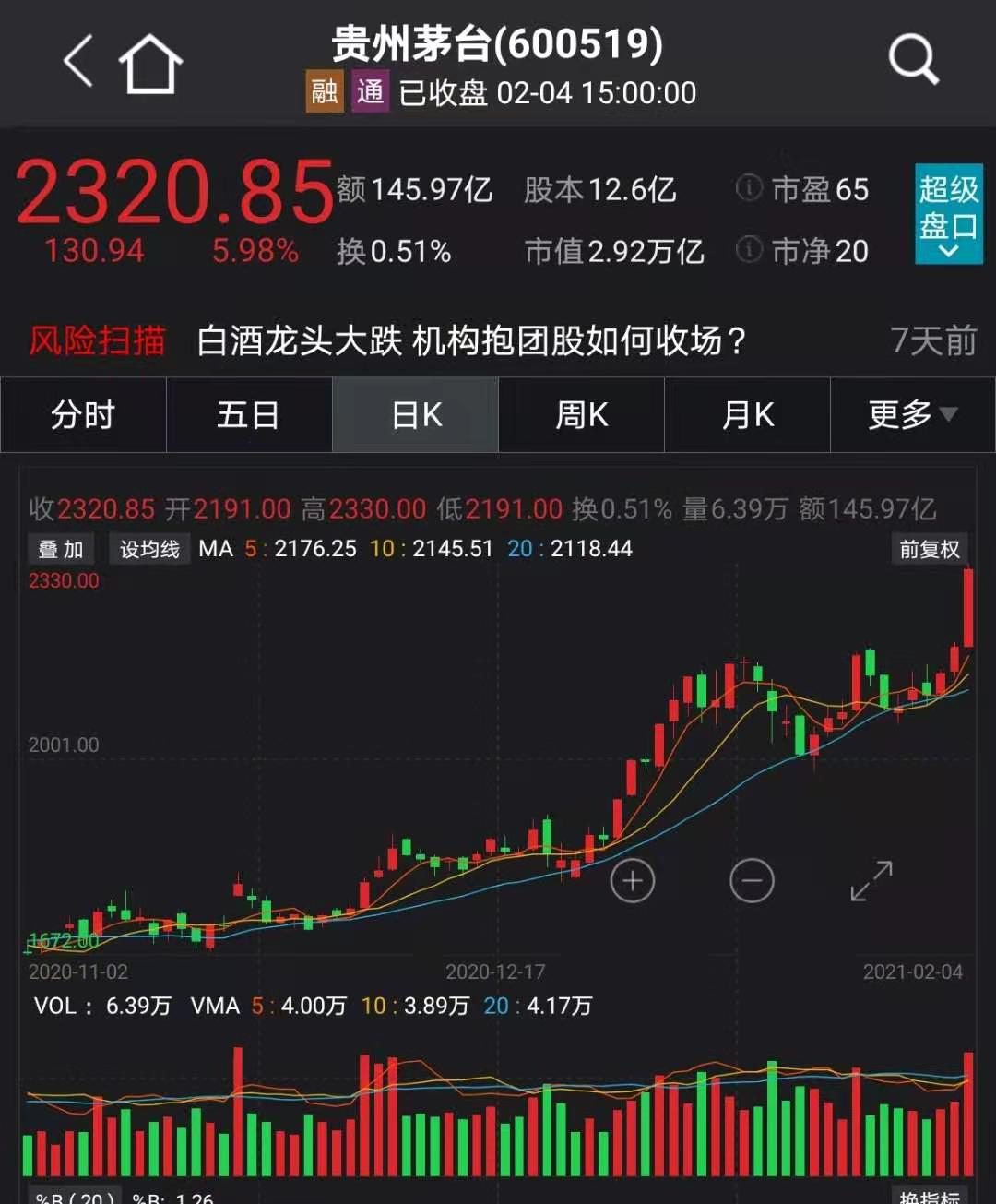Zoom out on the K-line chart
Image resolution: width=996 pixels, height=1204 pixels.
(x=752, y=881)
